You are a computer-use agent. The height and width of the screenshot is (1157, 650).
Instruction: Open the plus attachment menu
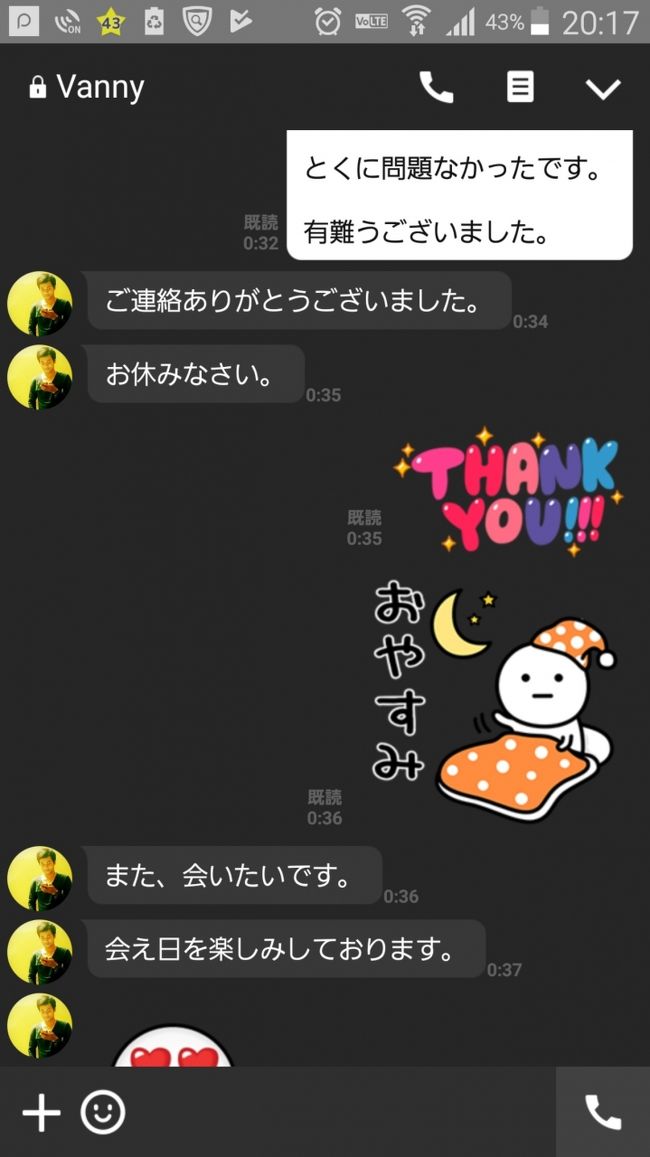41,1112
